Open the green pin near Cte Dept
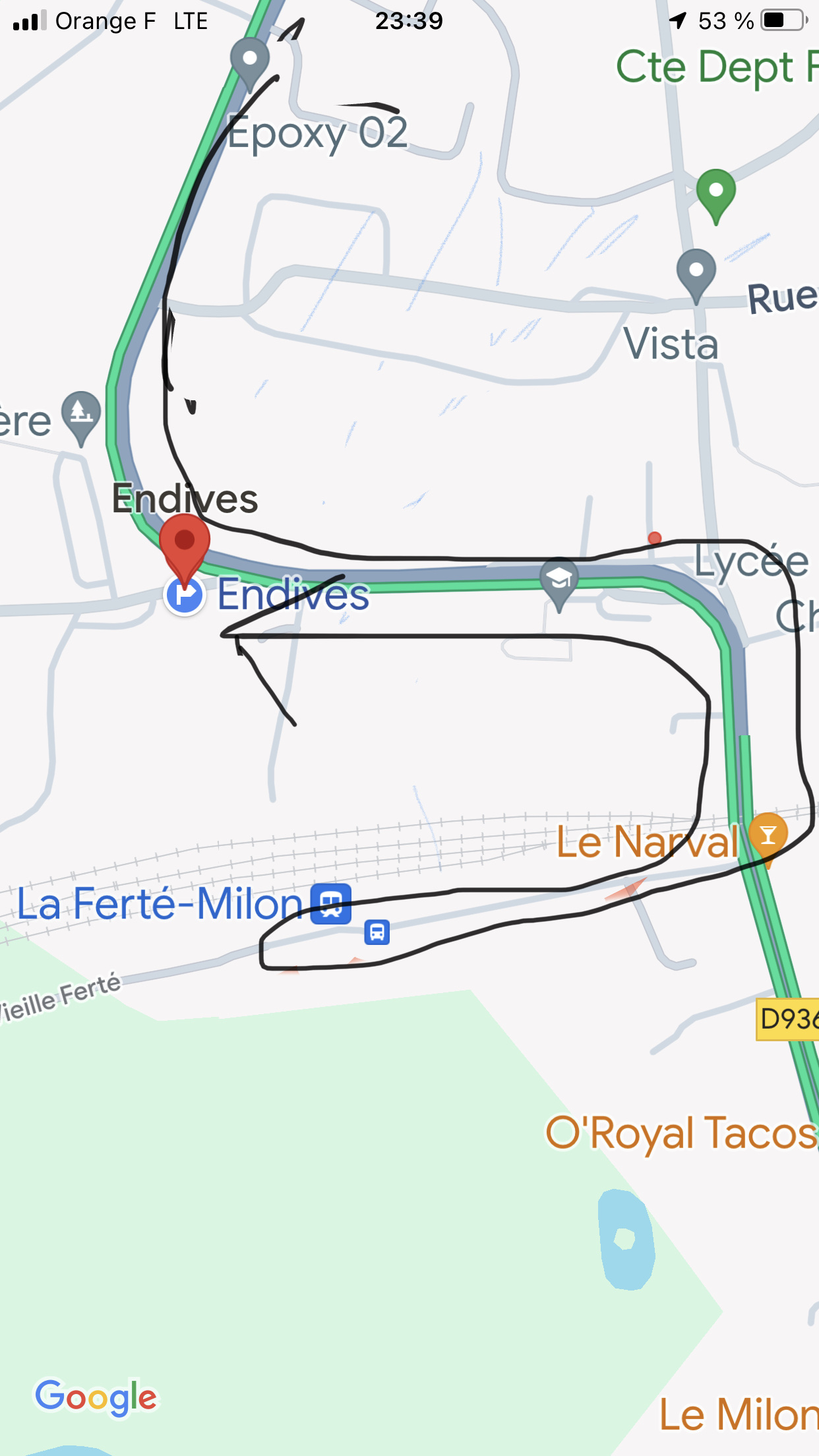The image size is (819, 1456). 715,193
